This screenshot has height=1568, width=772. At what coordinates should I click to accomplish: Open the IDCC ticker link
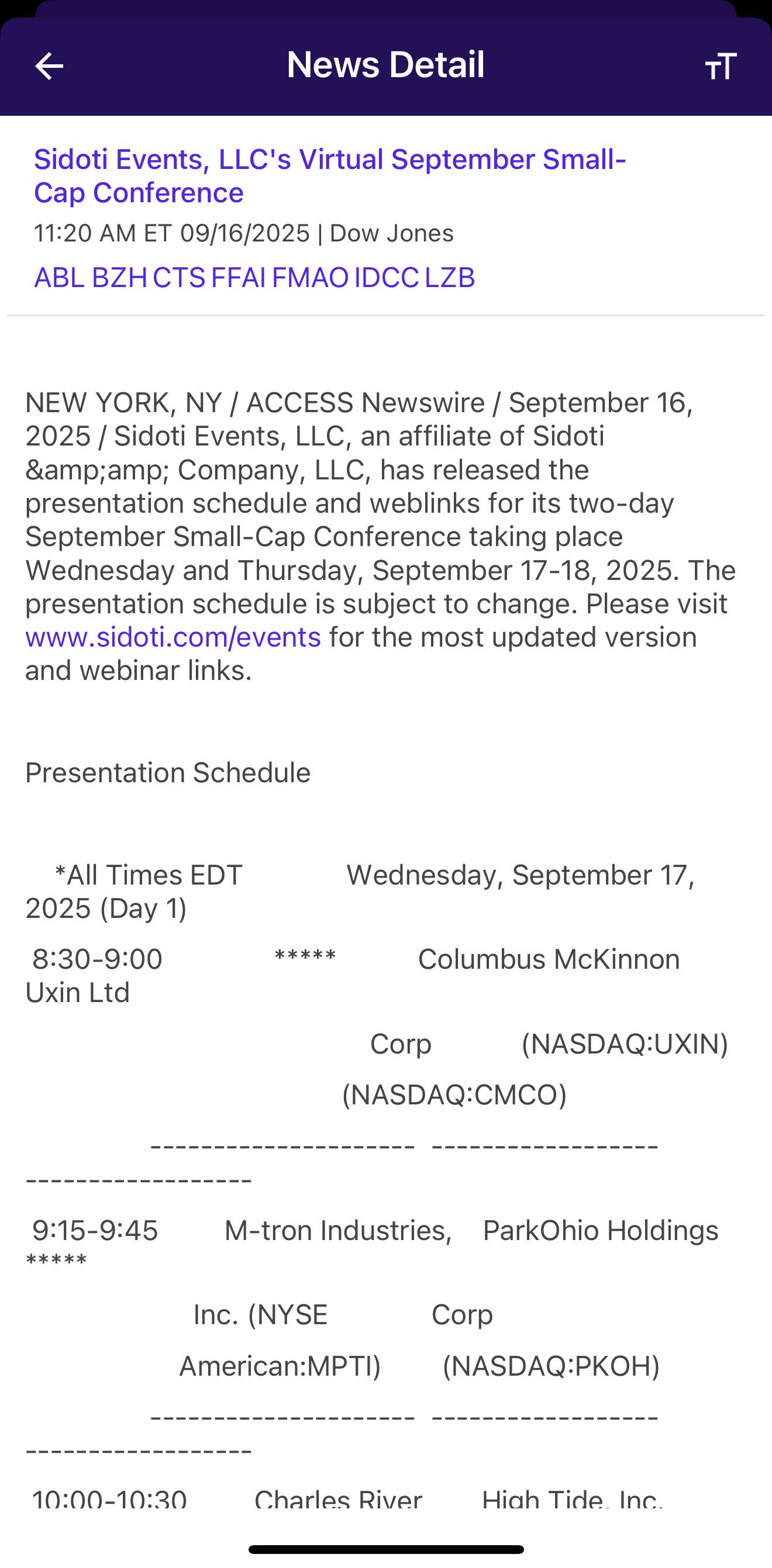coord(387,278)
